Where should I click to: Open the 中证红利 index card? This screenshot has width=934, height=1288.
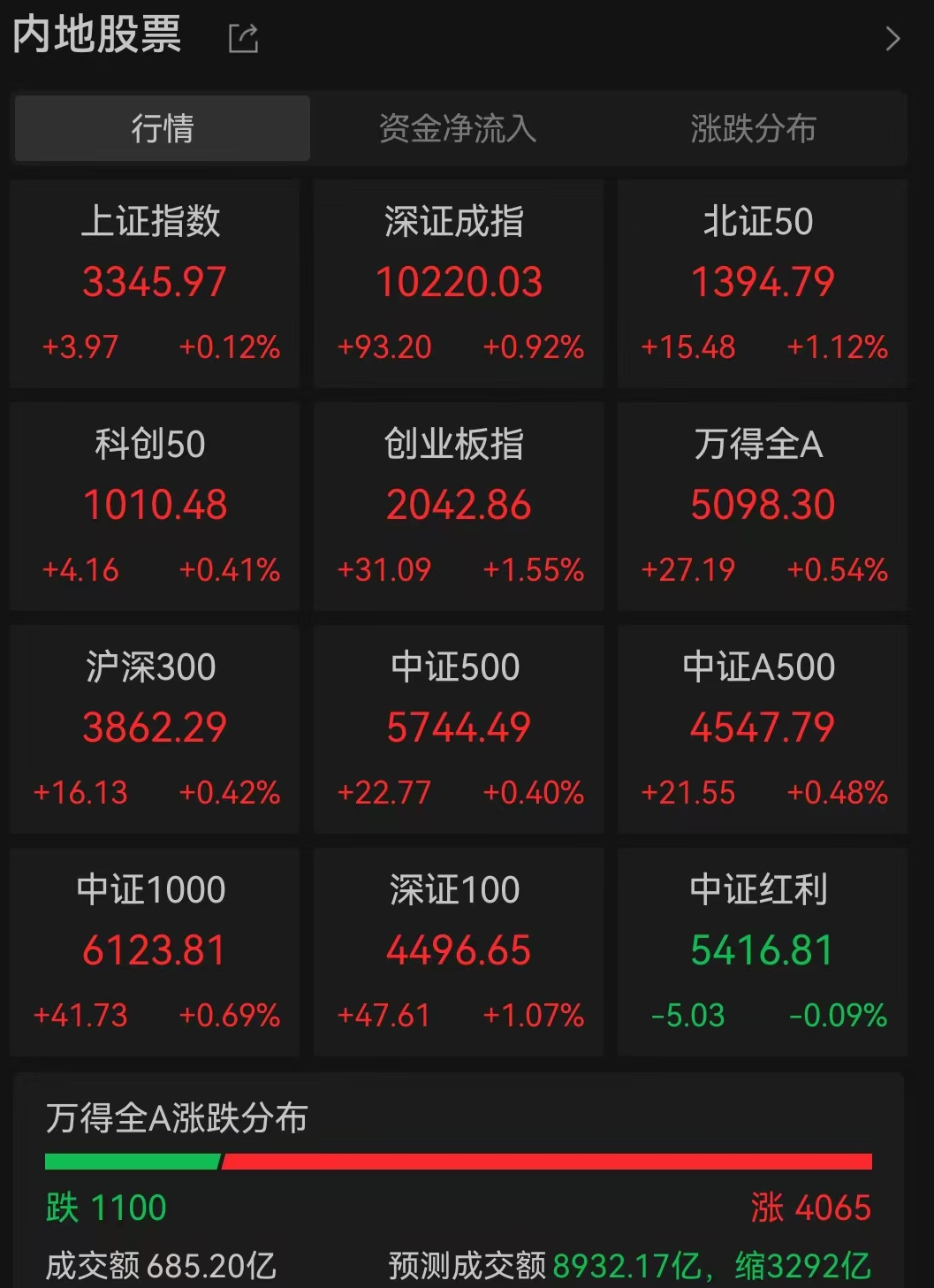[762, 951]
